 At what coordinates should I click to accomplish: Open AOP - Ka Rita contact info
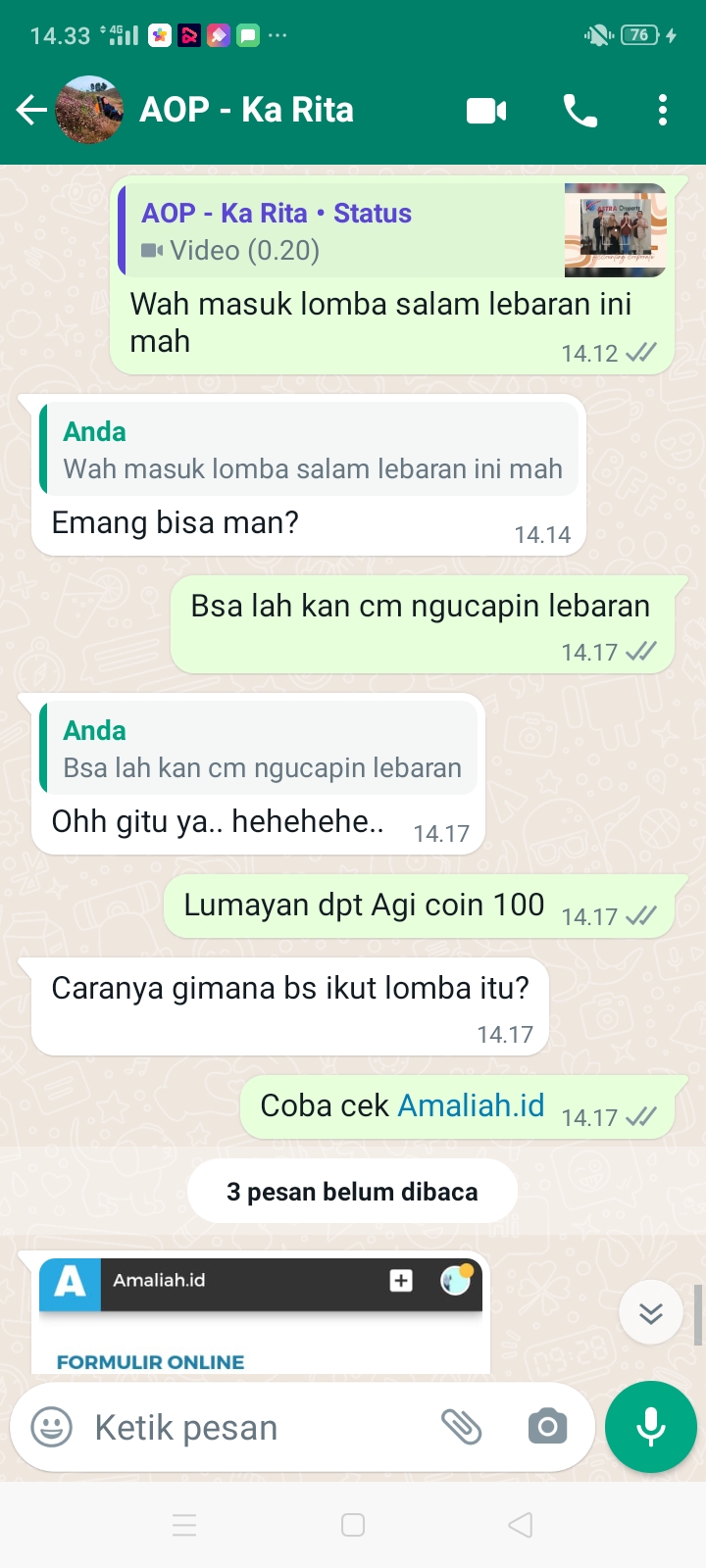pyautogui.click(x=247, y=110)
